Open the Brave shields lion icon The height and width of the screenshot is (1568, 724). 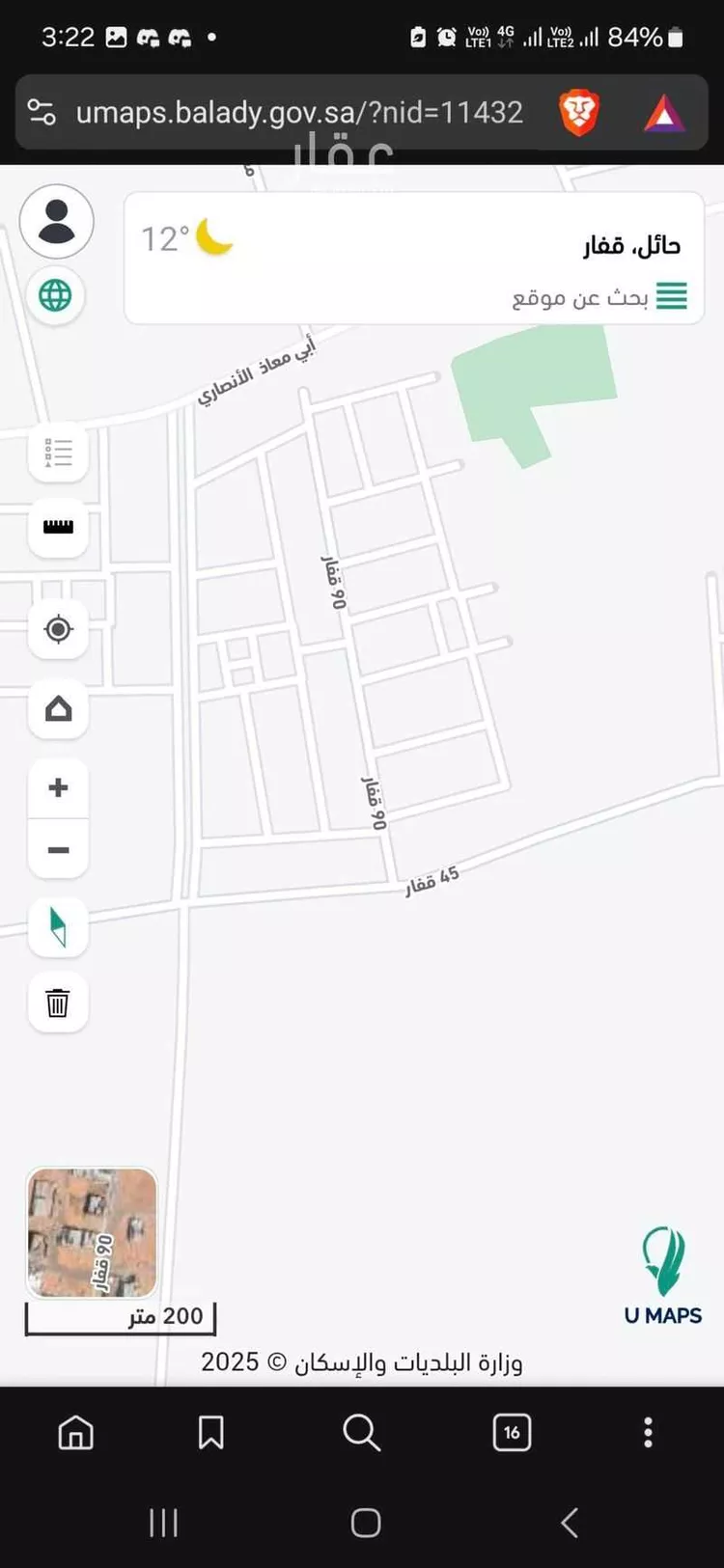tap(579, 113)
